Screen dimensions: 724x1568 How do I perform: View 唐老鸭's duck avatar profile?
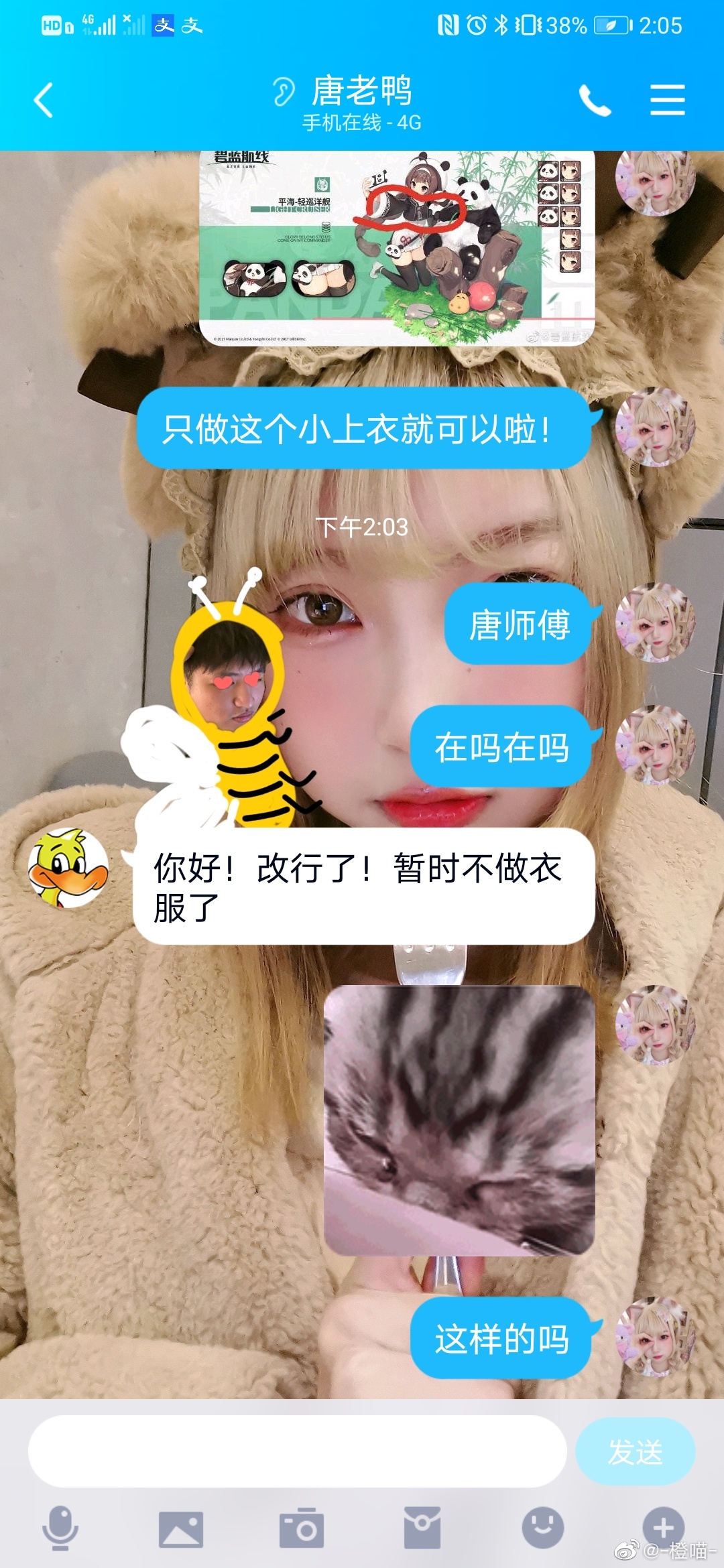click(68, 868)
